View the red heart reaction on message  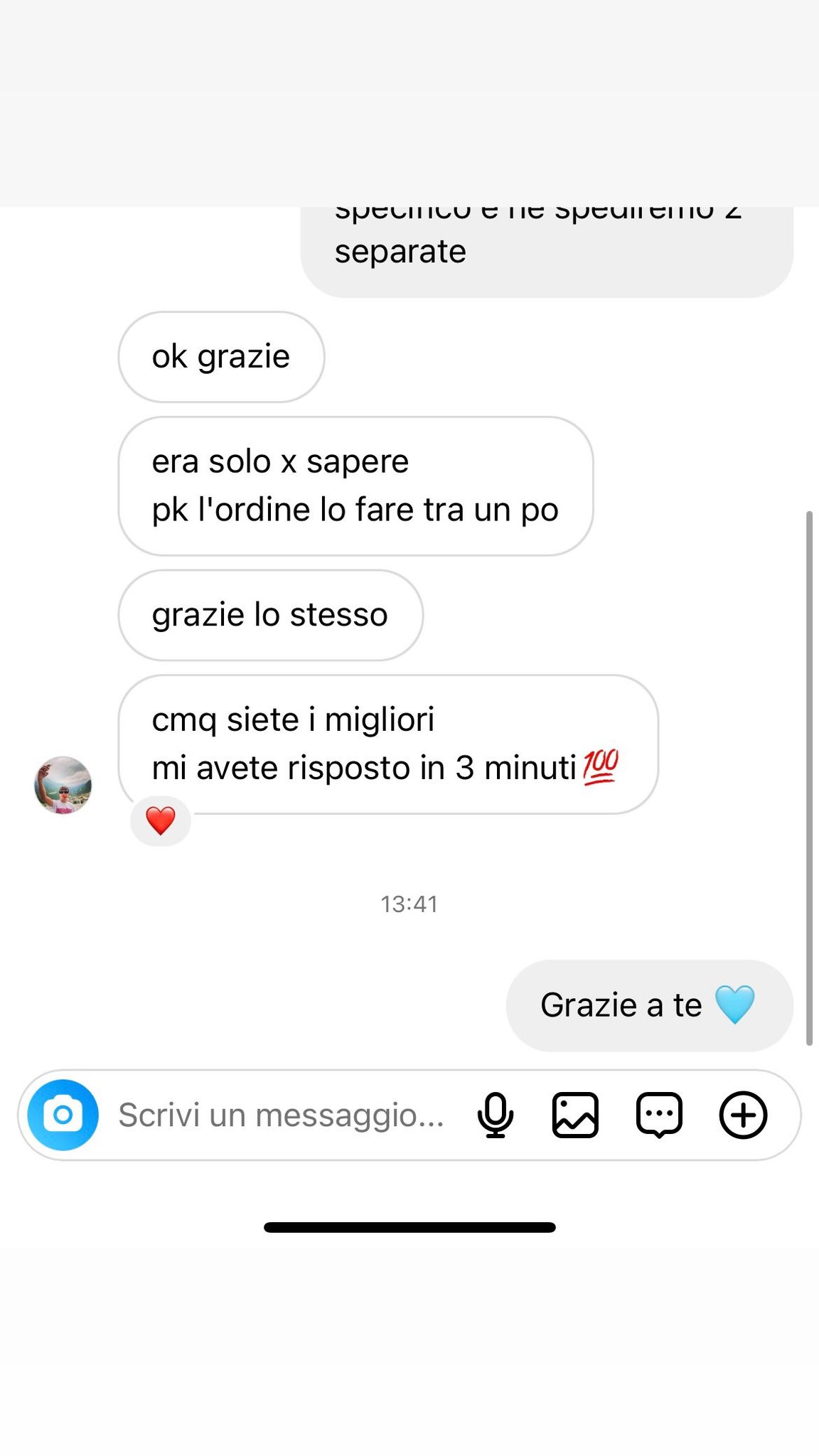(161, 821)
